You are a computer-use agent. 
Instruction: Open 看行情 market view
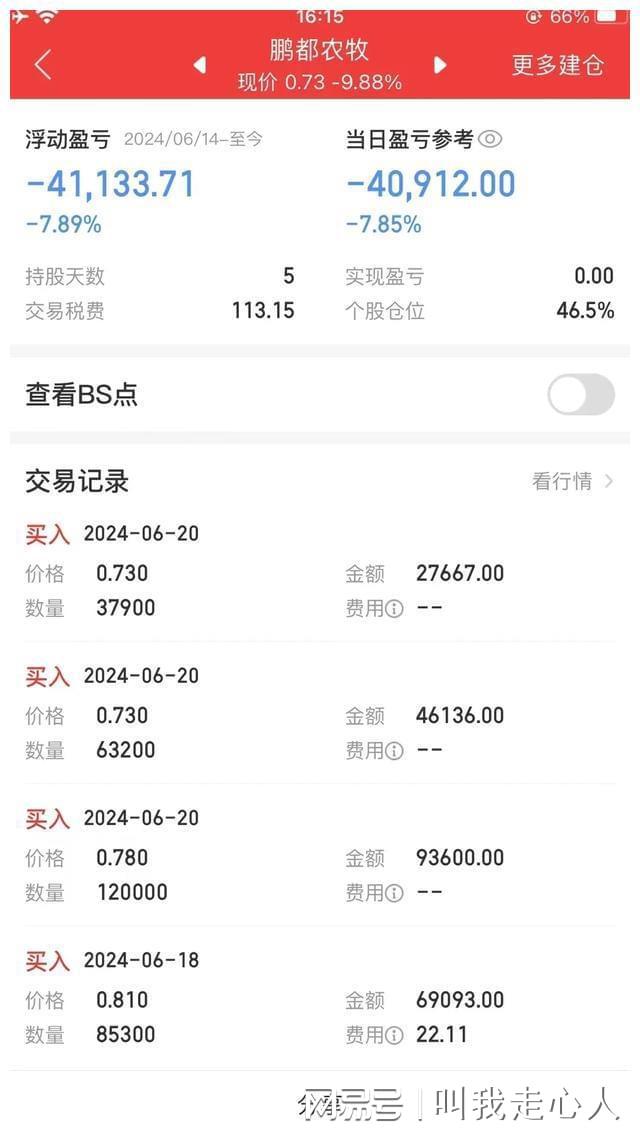(x=573, y=480)
